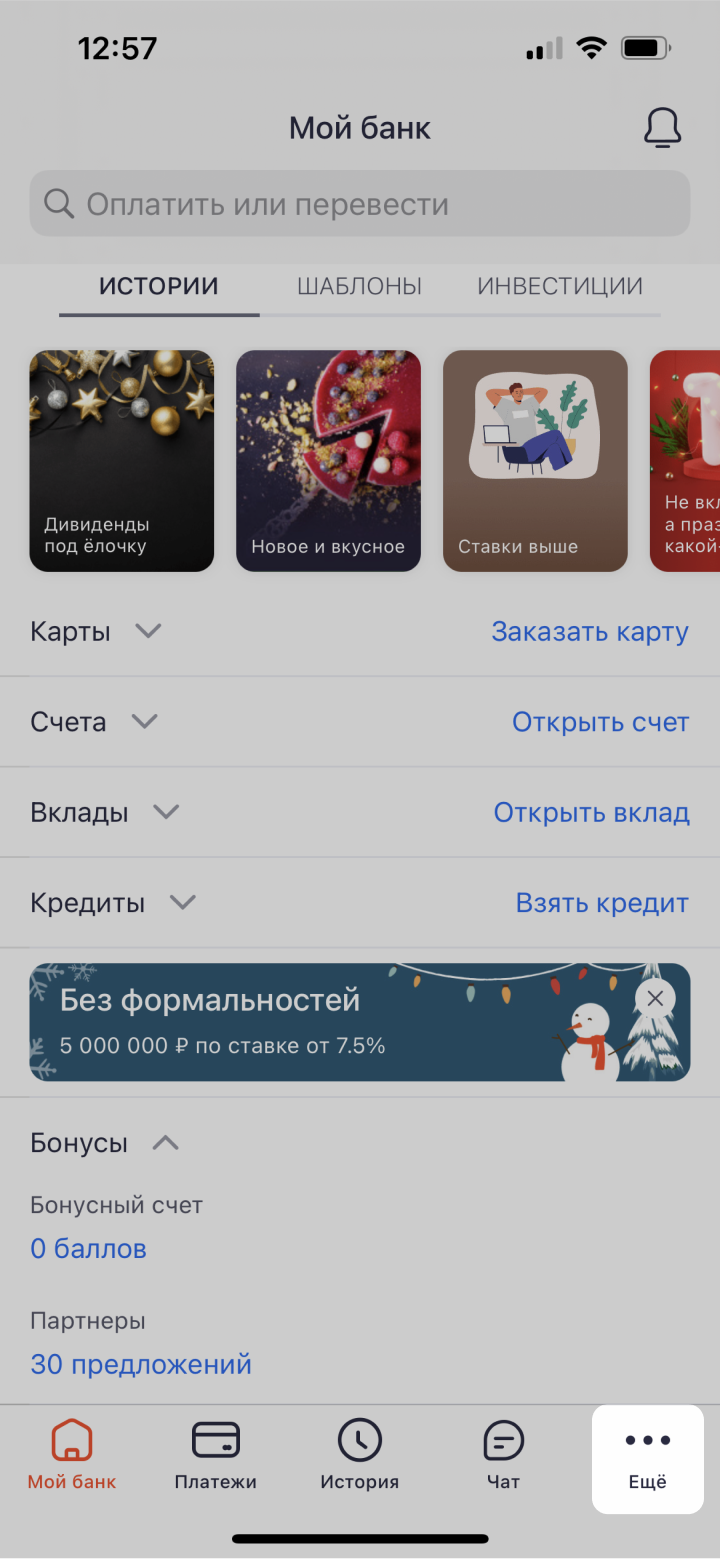Switch to the ШАБЛОНЫ tab
The width and height of the screenshot is (720, 1559).
coord(359,286)
